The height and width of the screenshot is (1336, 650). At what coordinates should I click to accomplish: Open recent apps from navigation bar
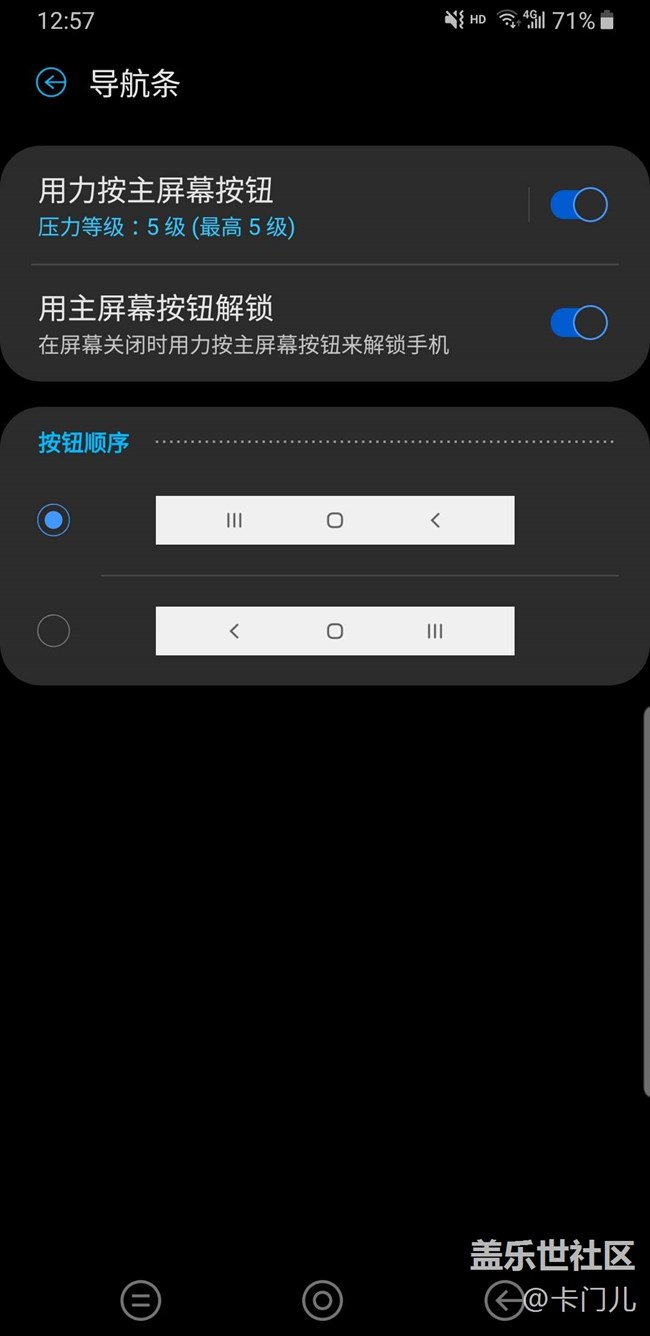click(x=141, y=1300)
